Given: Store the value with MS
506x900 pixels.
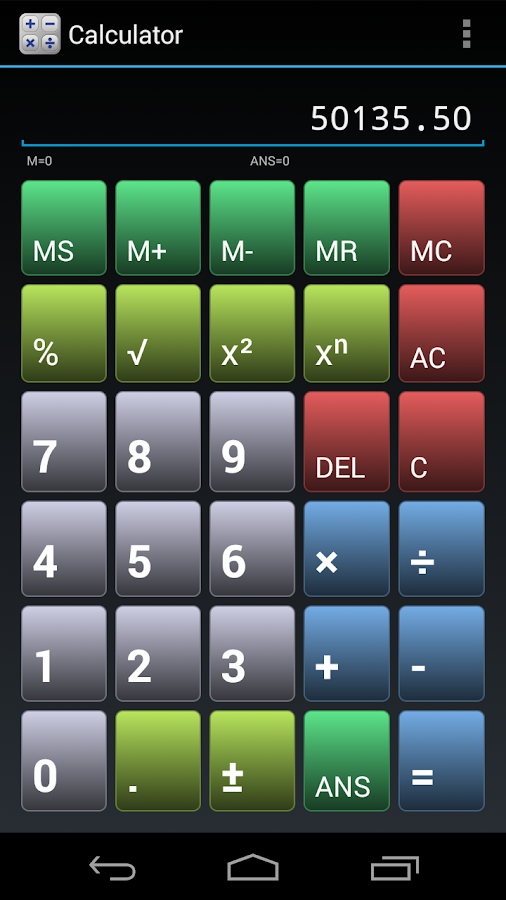Looking at the screenshot, I should click(x=64, y=228).
